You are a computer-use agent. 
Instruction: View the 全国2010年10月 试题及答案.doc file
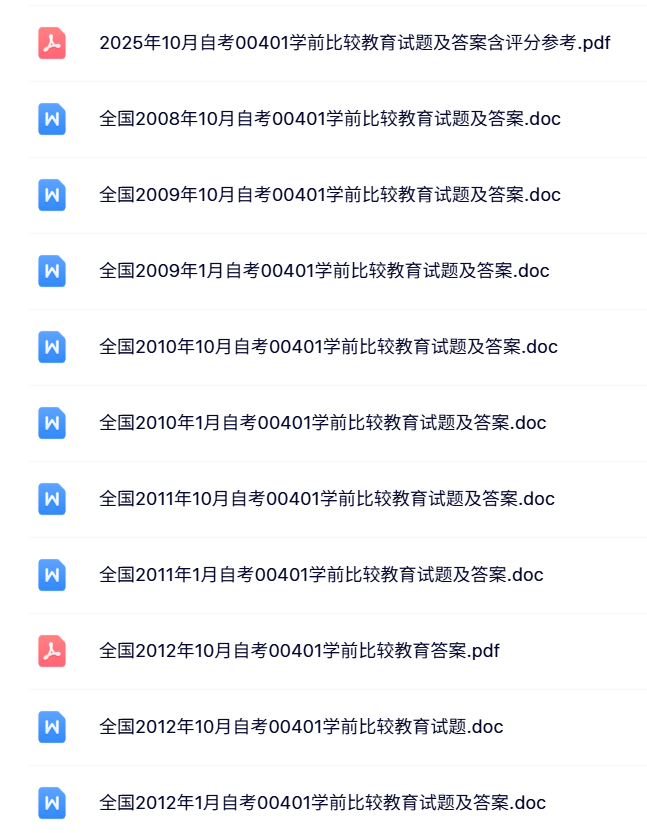pos(328,347)
